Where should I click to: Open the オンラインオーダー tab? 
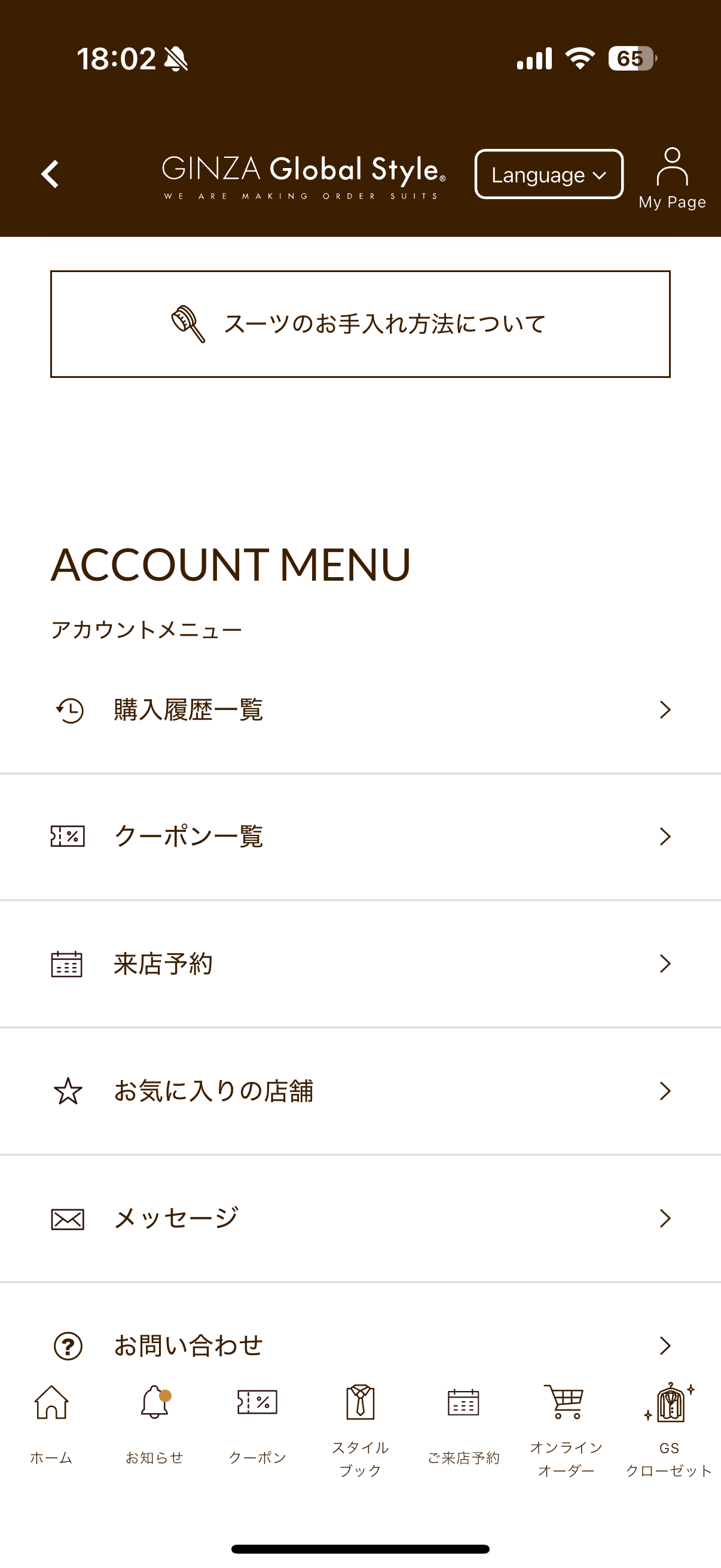tap(566, 1427)
